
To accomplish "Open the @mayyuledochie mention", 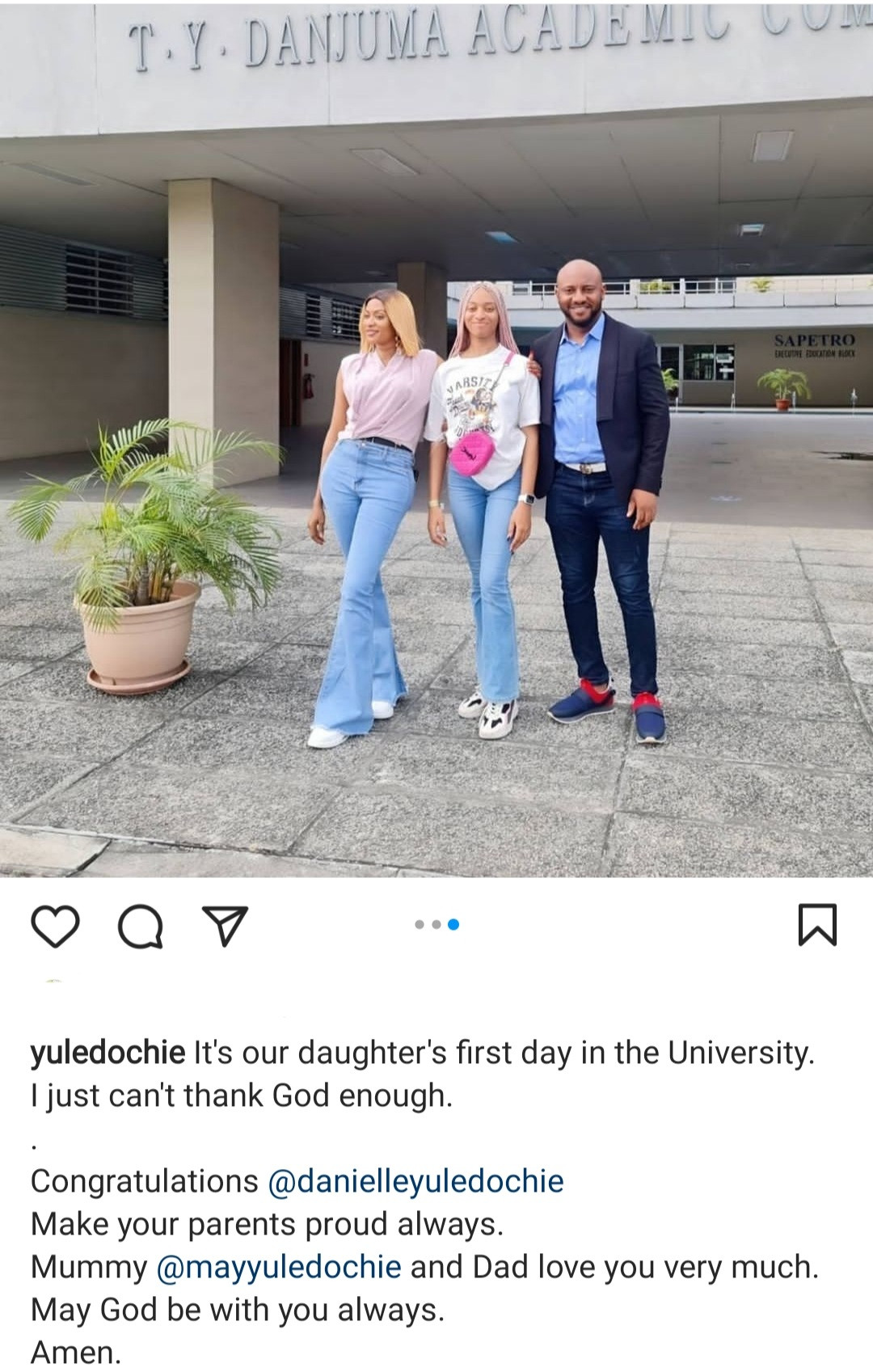I will coord(278,1267).
